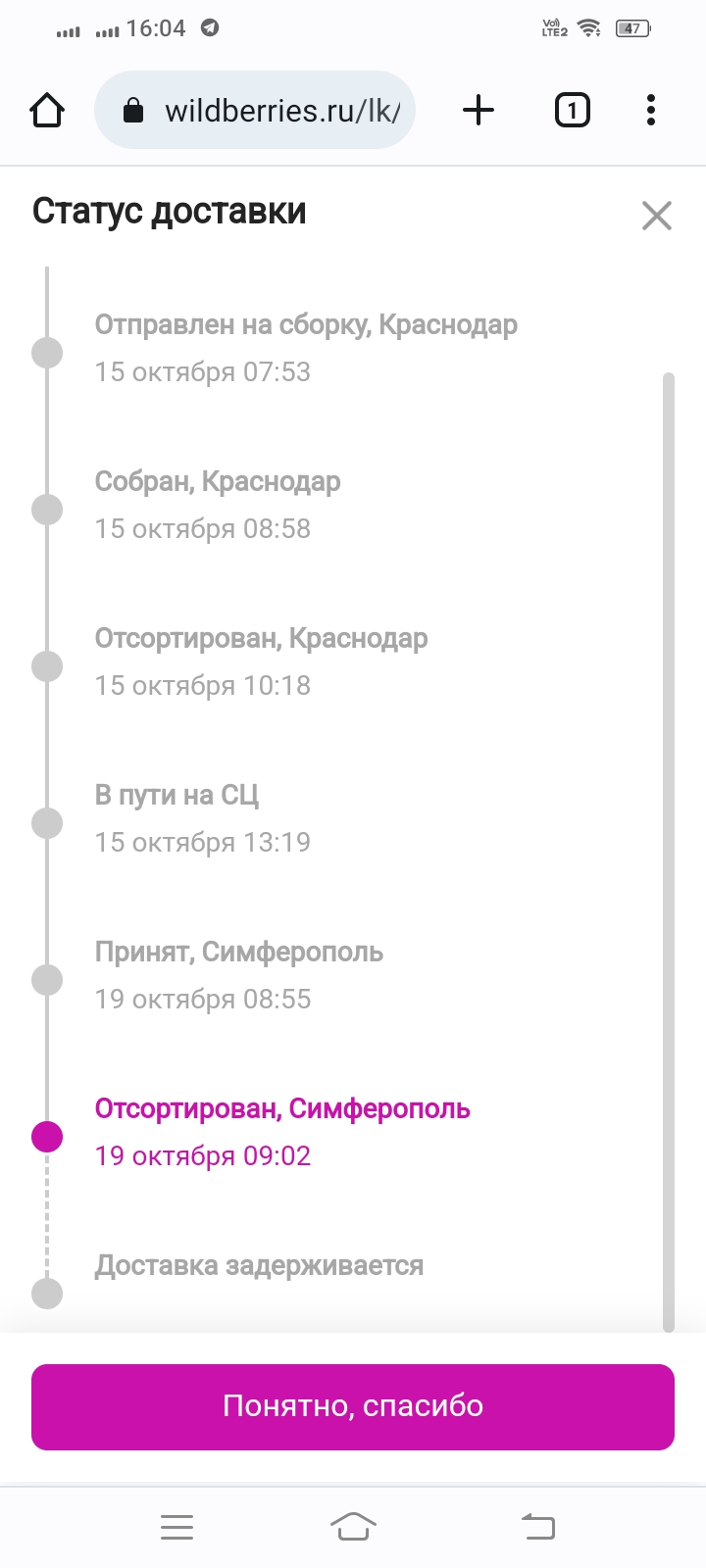706x1568 pixels.
Task: Go back with the system back button
Action: click(x=537, y=1526)
